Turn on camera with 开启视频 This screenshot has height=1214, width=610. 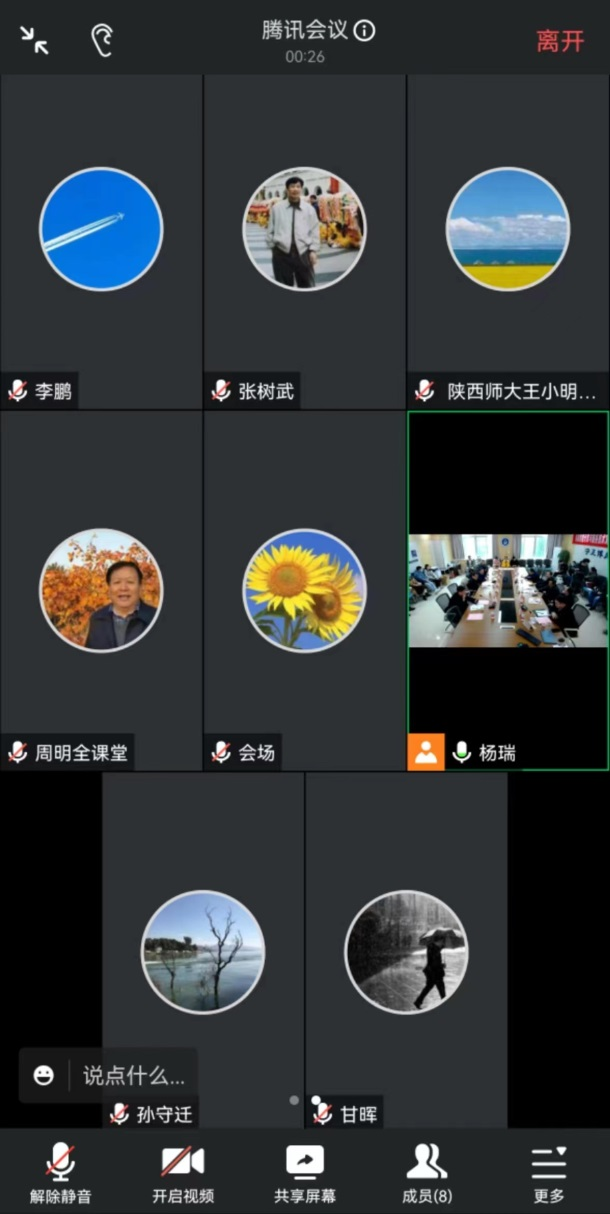[x=183, y=1172]
